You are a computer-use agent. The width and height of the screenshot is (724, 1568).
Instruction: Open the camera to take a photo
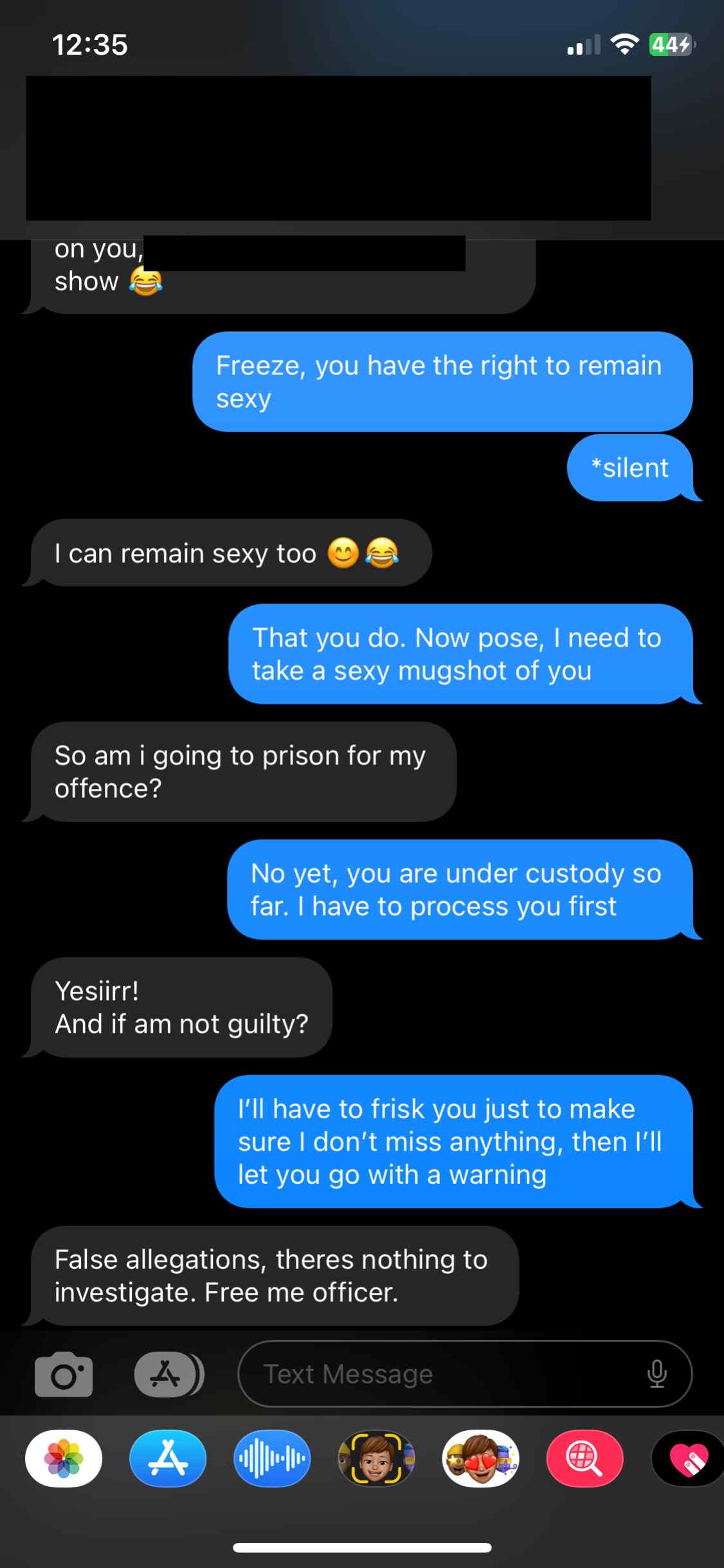coord(64,1374)
